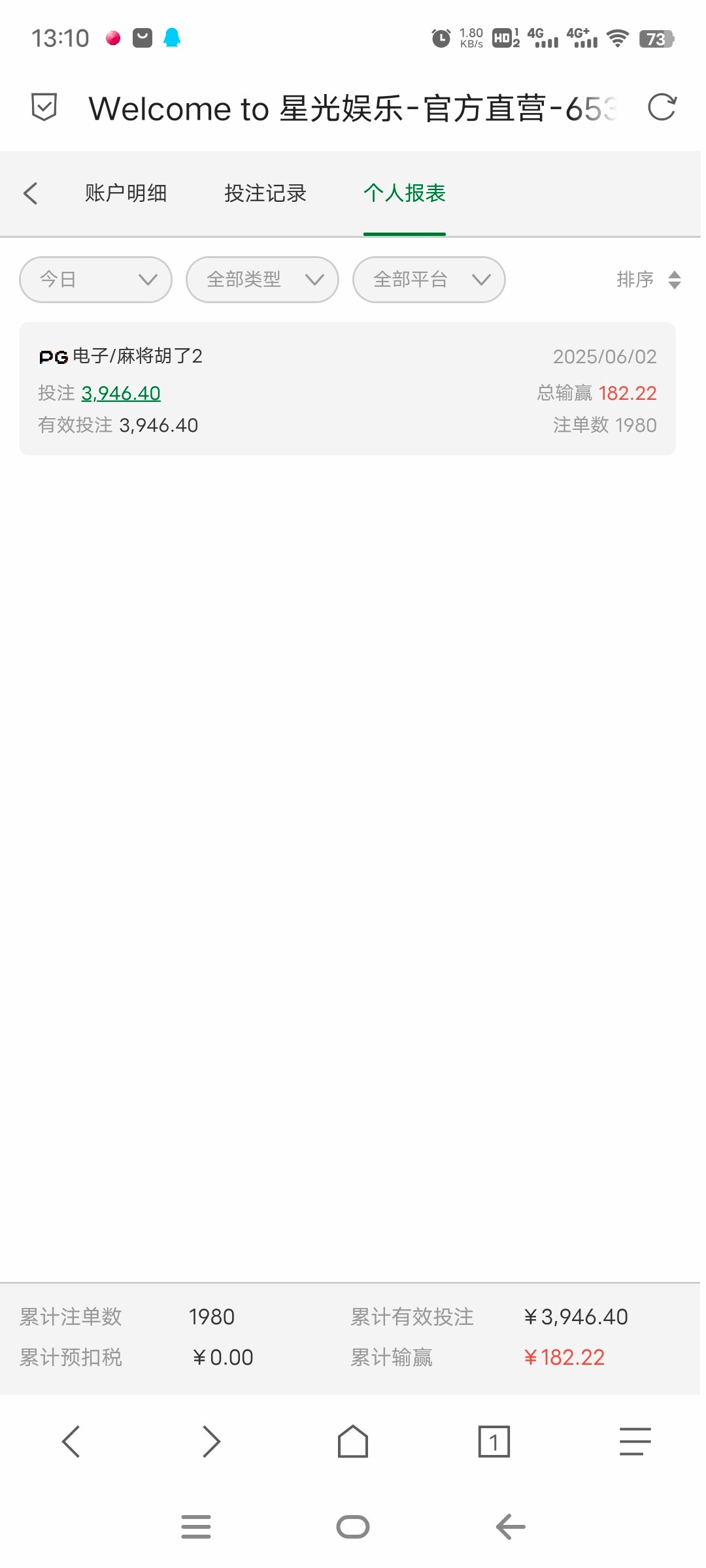Open the browser home page
706x1568 pixels.
353,1441
